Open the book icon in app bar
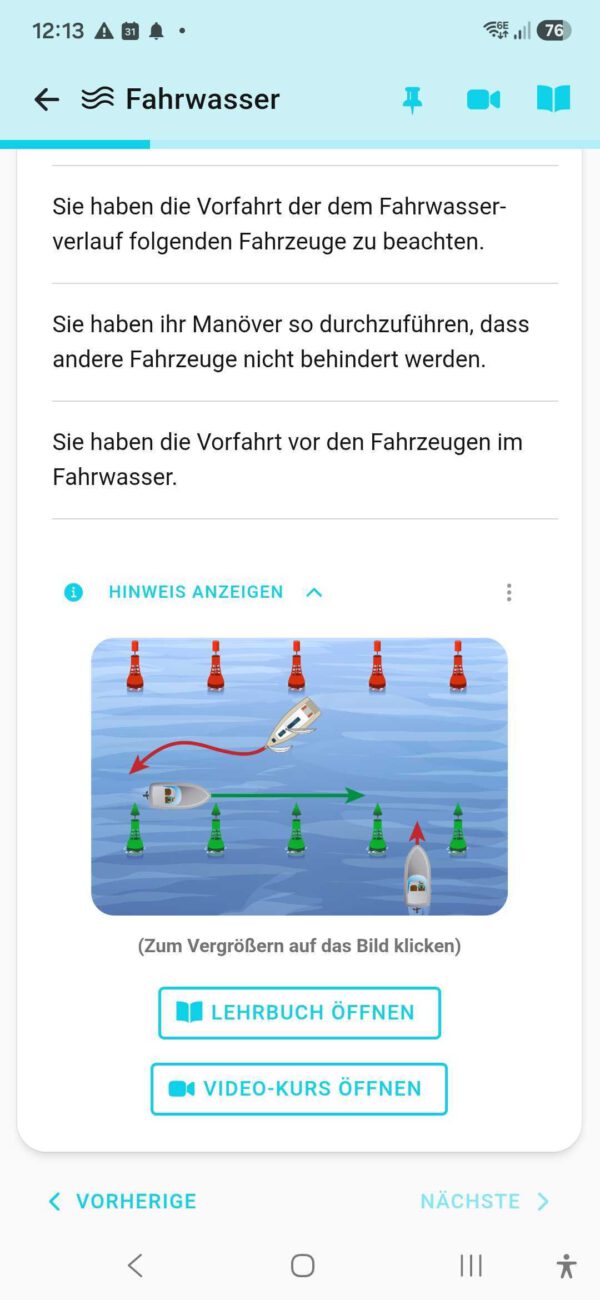The height and width of the screenshot is (1300, 600). [x=553, y=98]
